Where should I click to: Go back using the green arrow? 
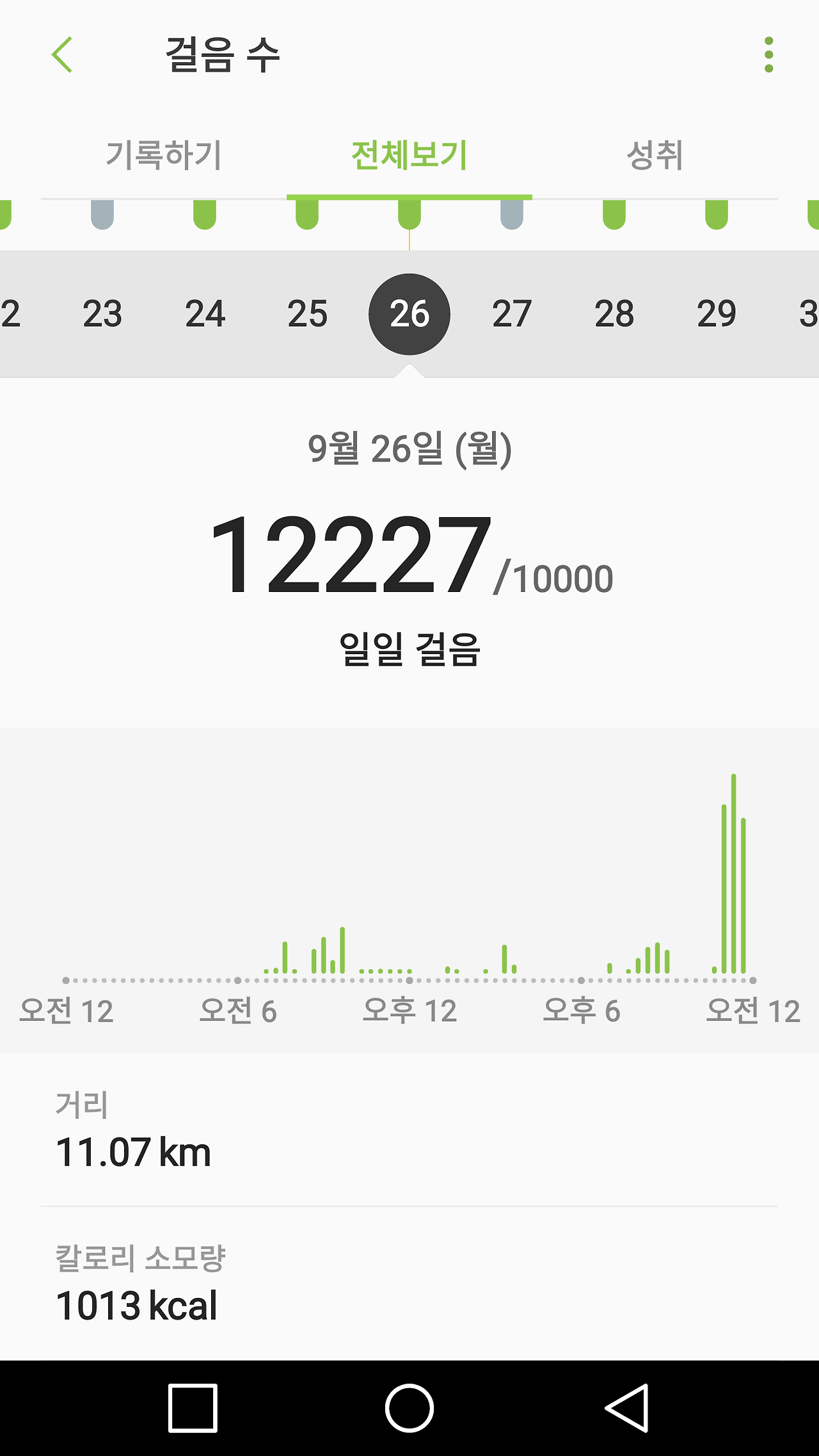pyautogui.click(x=62, y=54)
